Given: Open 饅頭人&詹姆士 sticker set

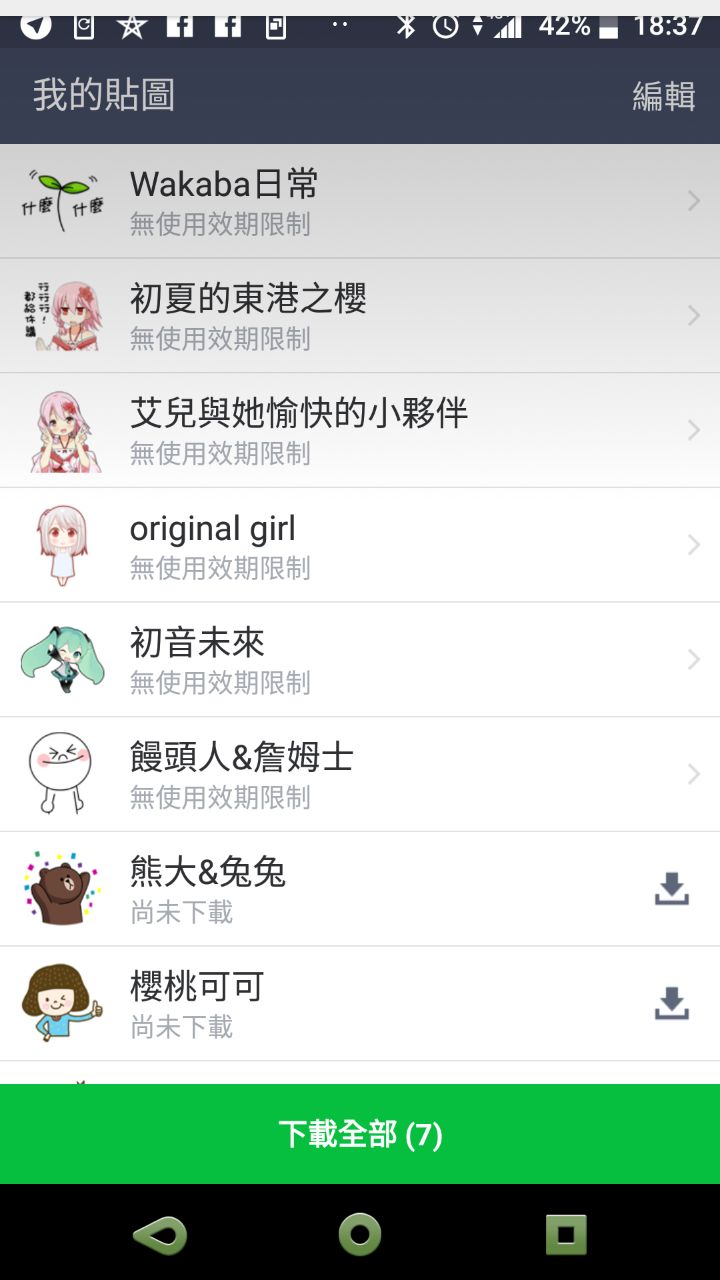Looking at the screenshot, I should click(360, 774).
